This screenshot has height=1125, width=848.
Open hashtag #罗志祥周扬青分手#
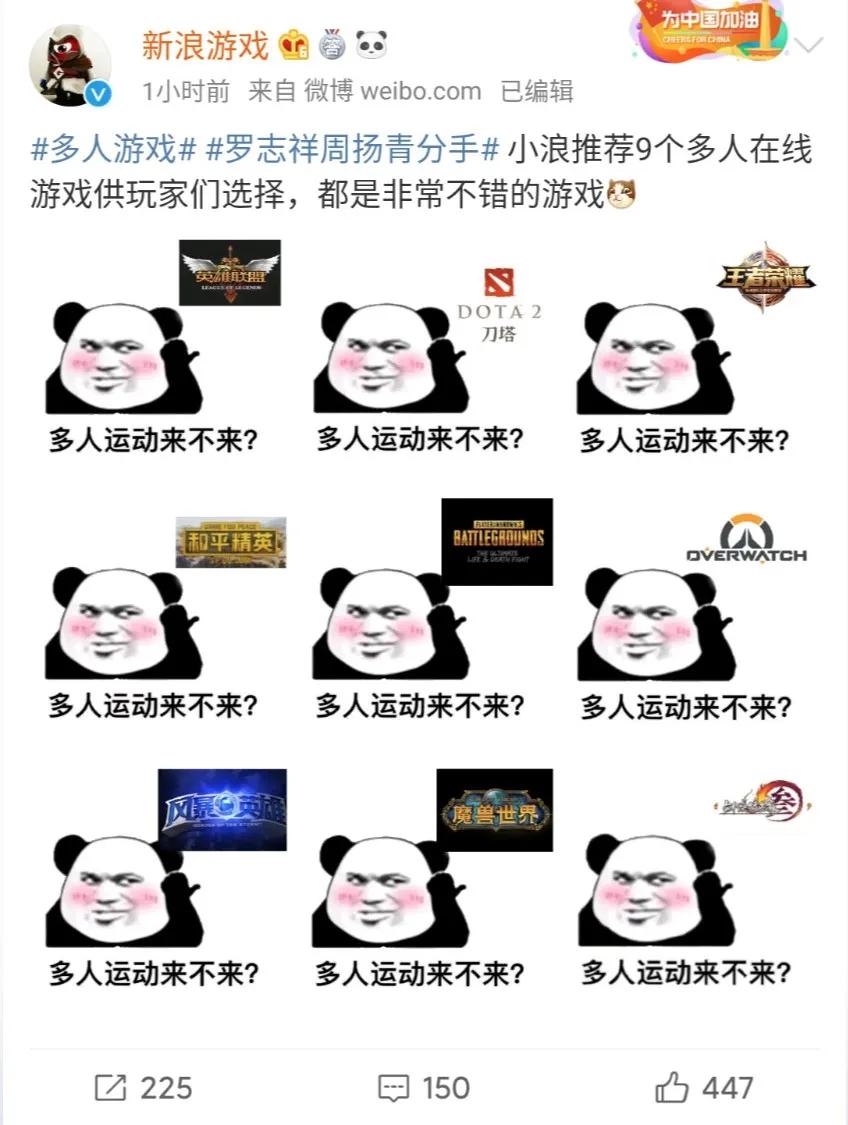tap(351, 151)
